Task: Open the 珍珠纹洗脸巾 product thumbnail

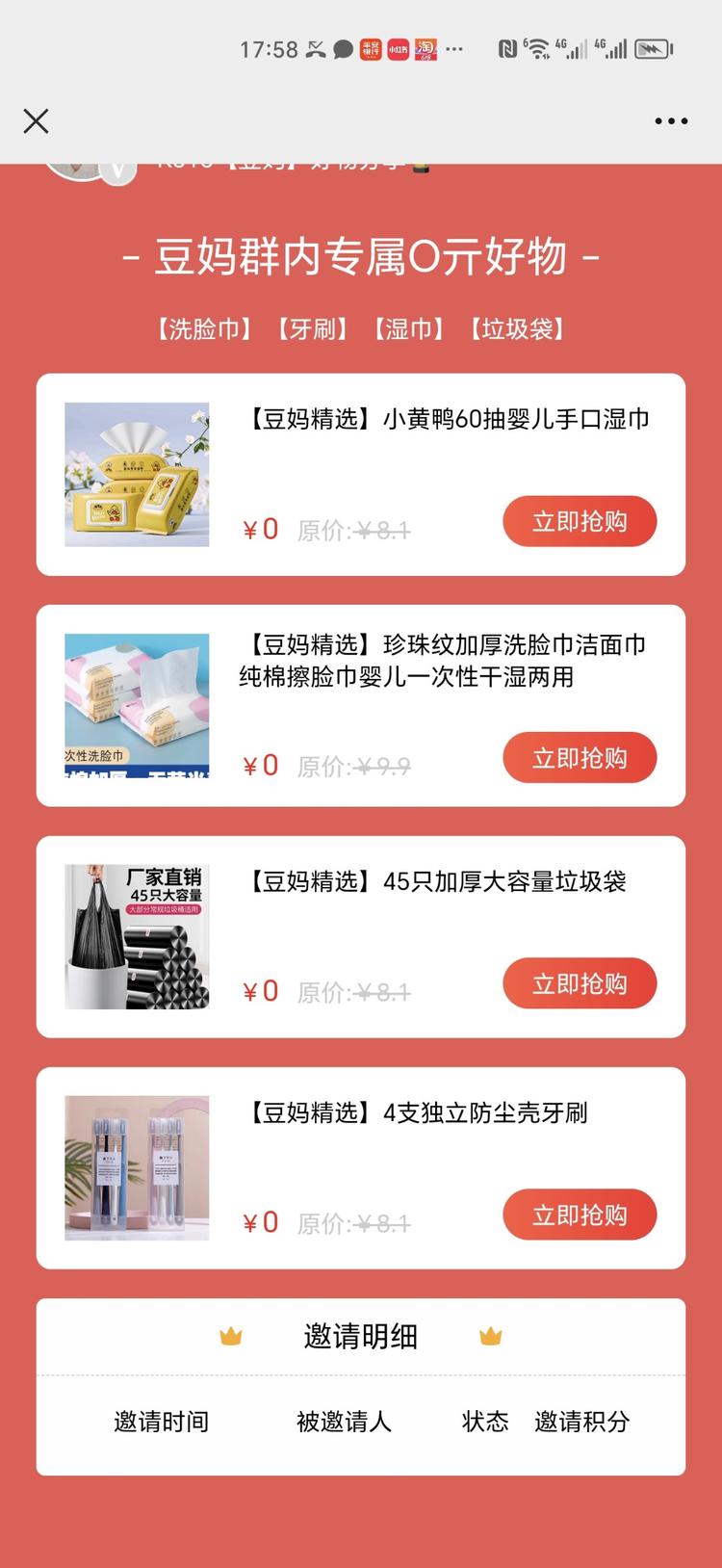Action: tap(136, 705)
